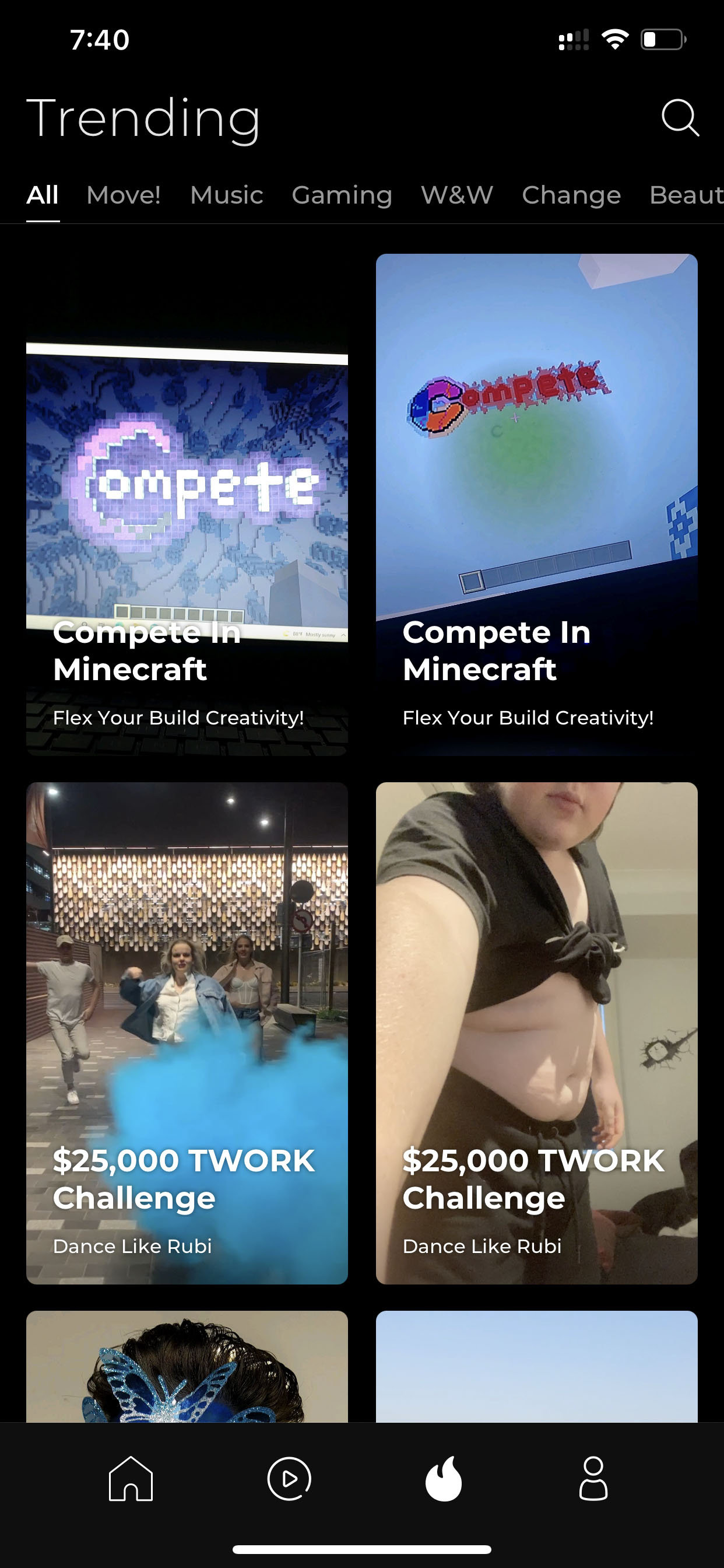Open the dark Compete In Minecraft card
The image size is (724, 1568).
click(187, 505)
